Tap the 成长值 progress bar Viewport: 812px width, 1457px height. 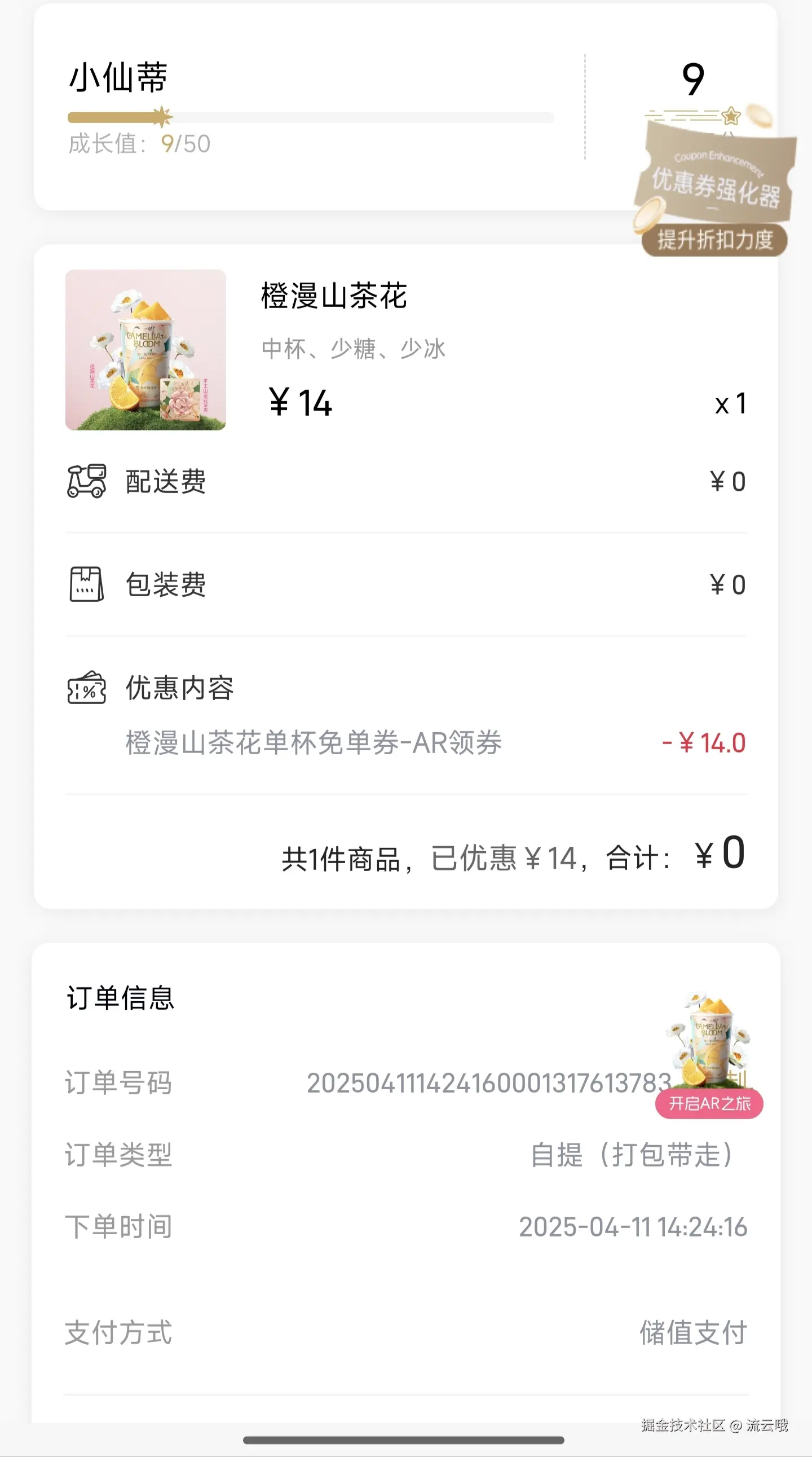[311, 116]
